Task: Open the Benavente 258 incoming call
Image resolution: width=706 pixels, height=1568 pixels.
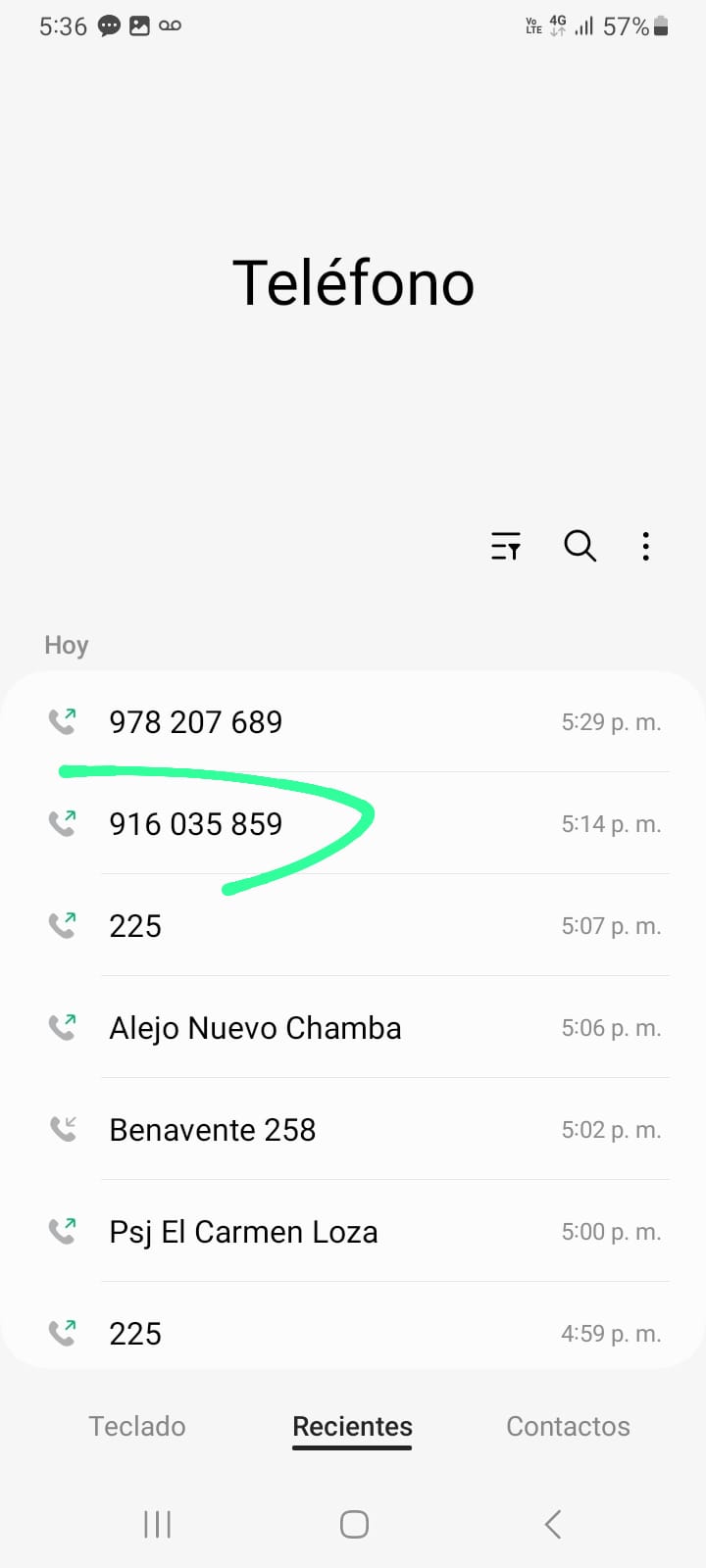Action: tap(353, 1130)
